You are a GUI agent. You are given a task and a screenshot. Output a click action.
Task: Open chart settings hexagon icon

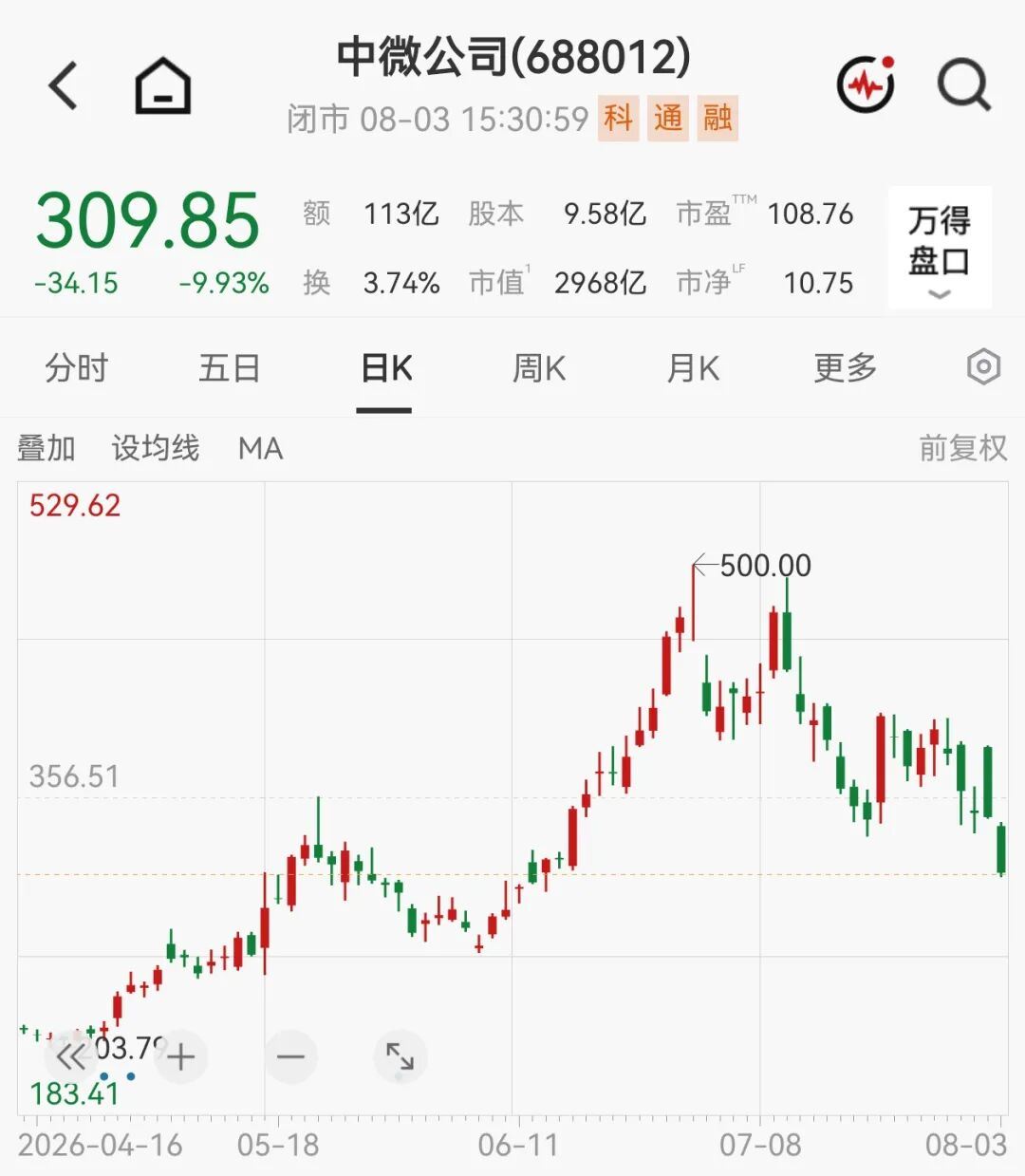pos(983,366)
